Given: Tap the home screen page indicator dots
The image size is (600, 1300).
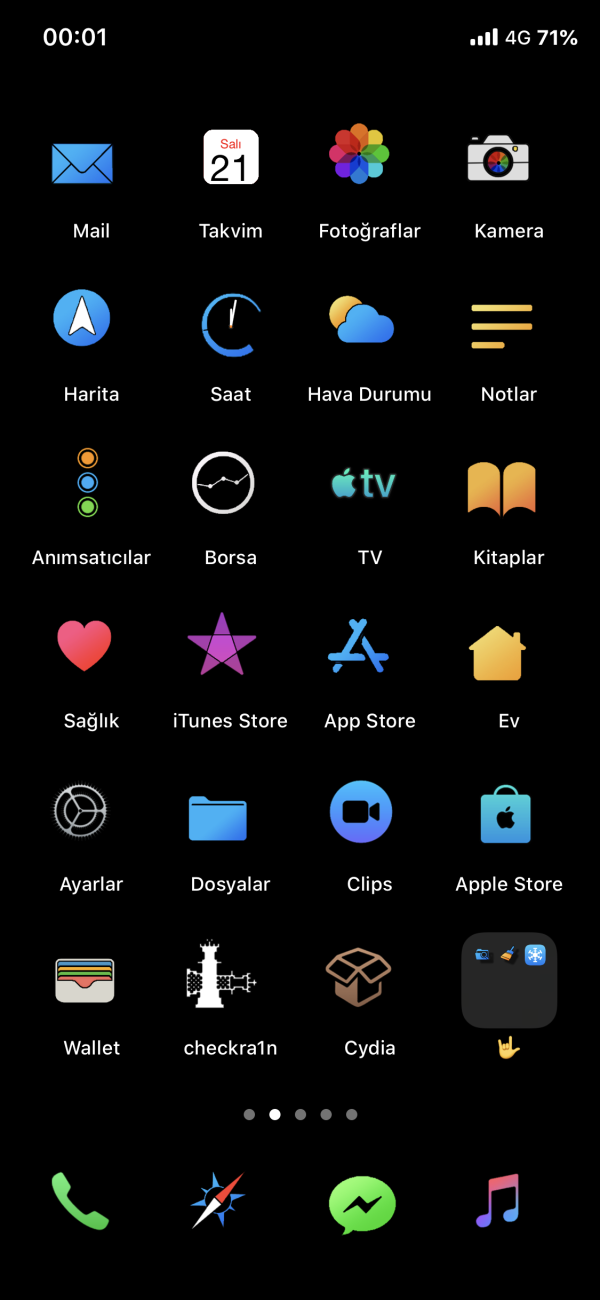Looking at the screenshot, I should click(x=300, y=1114).
